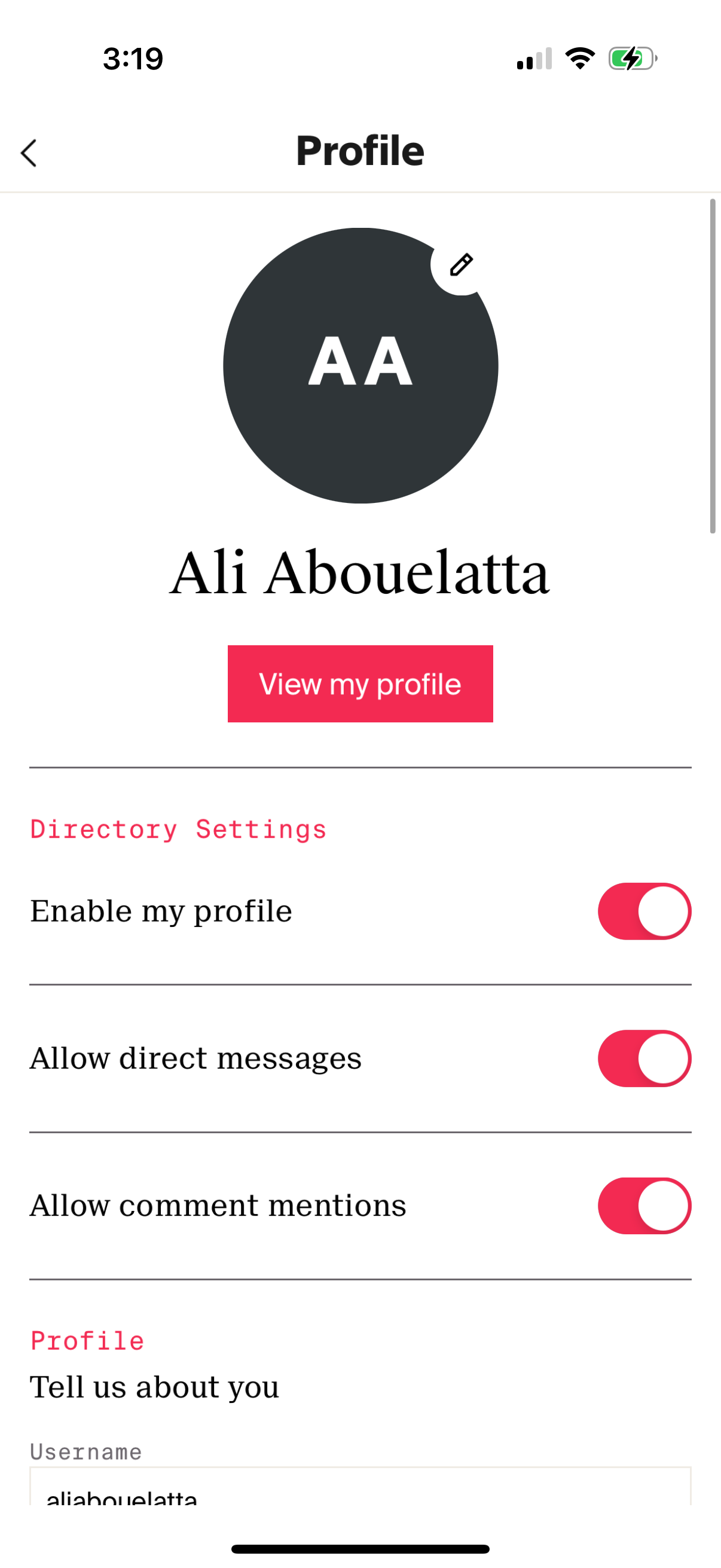Tap the battery charging icon
This screenshot has height=1568, width=721.
[631, 59]
